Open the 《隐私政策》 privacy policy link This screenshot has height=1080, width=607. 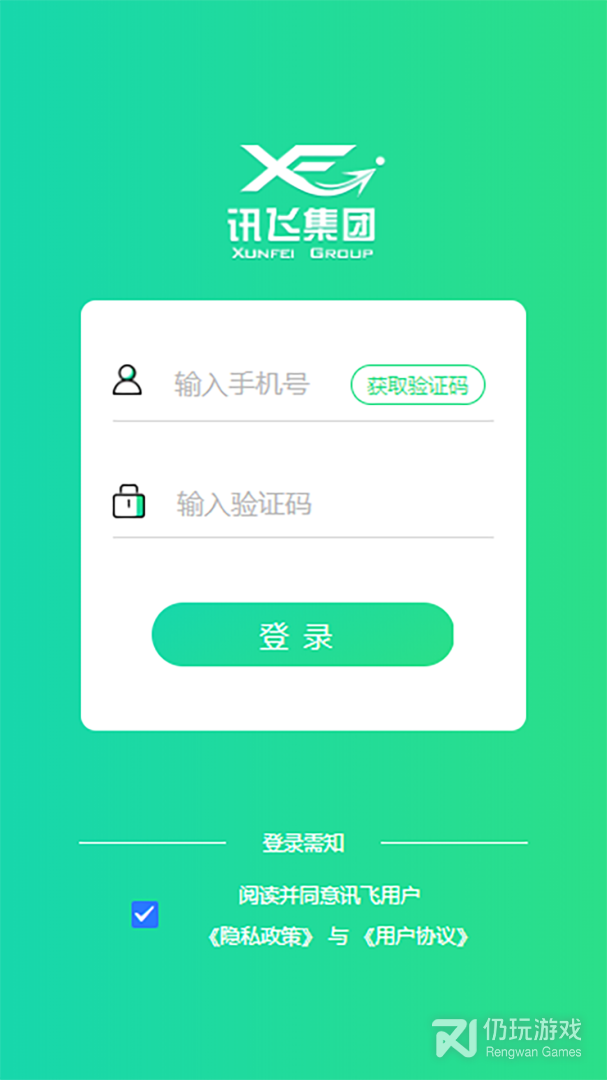pos(262,937)
